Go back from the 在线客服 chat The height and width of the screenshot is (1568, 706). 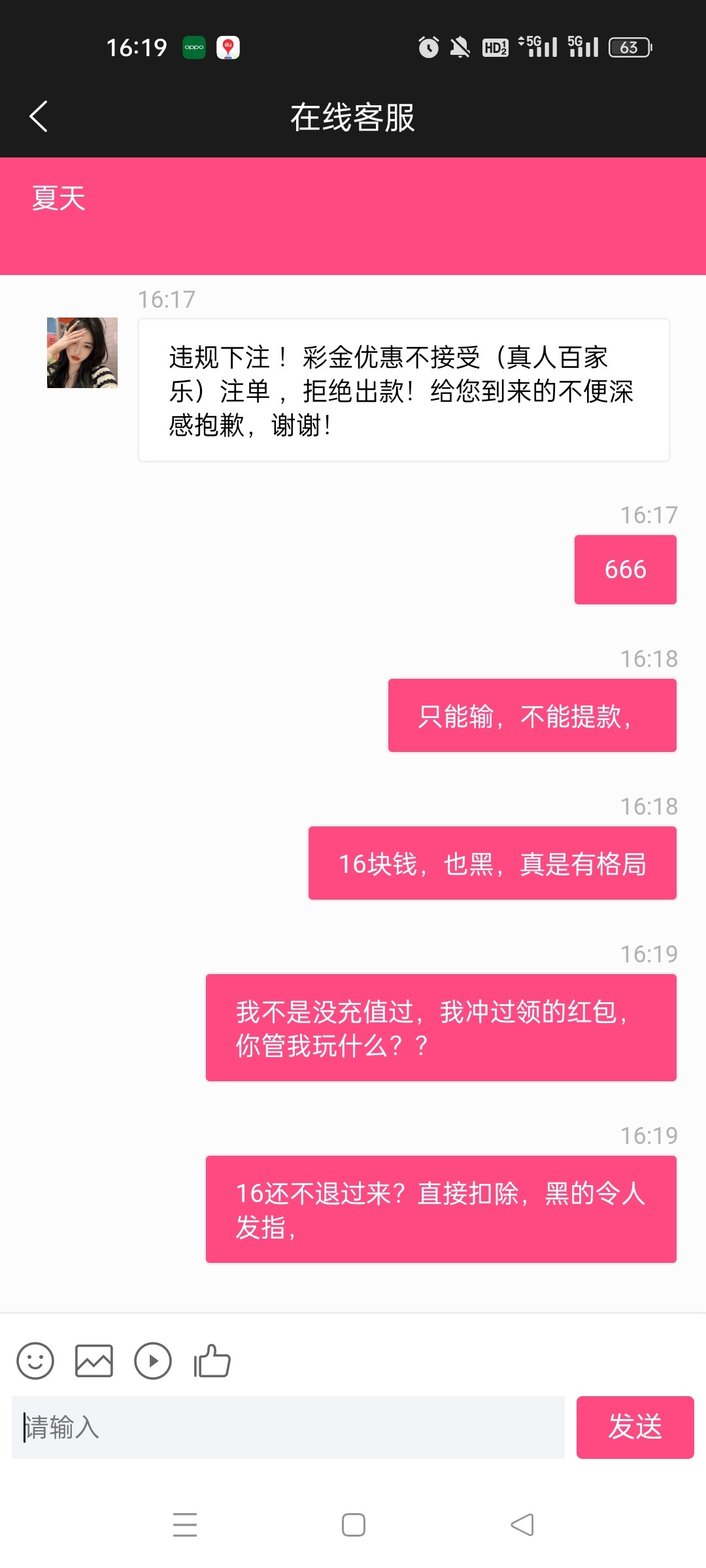(x=39, y=117)
